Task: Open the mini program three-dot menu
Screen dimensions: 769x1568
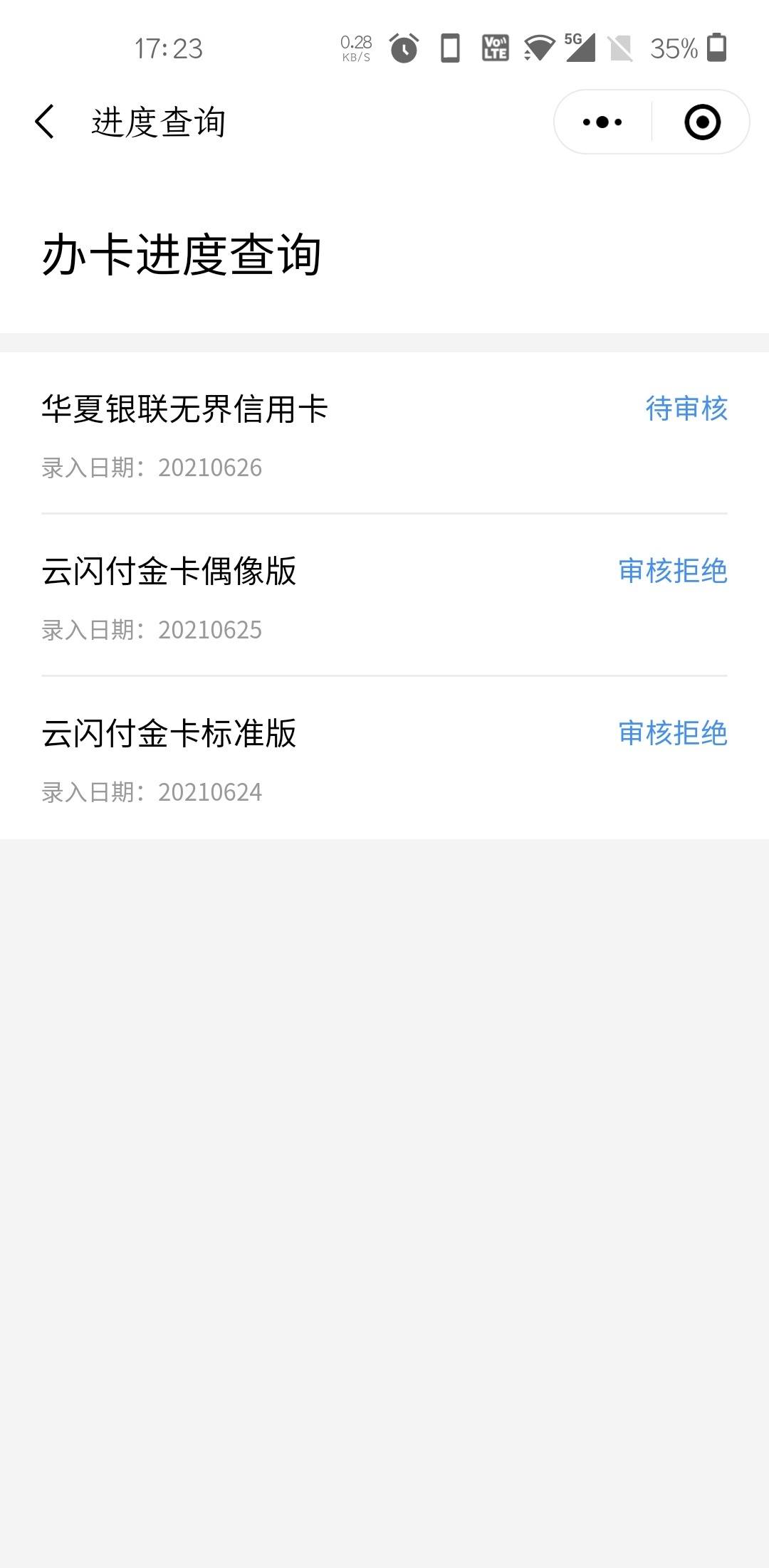Action: tap(602, 122)
